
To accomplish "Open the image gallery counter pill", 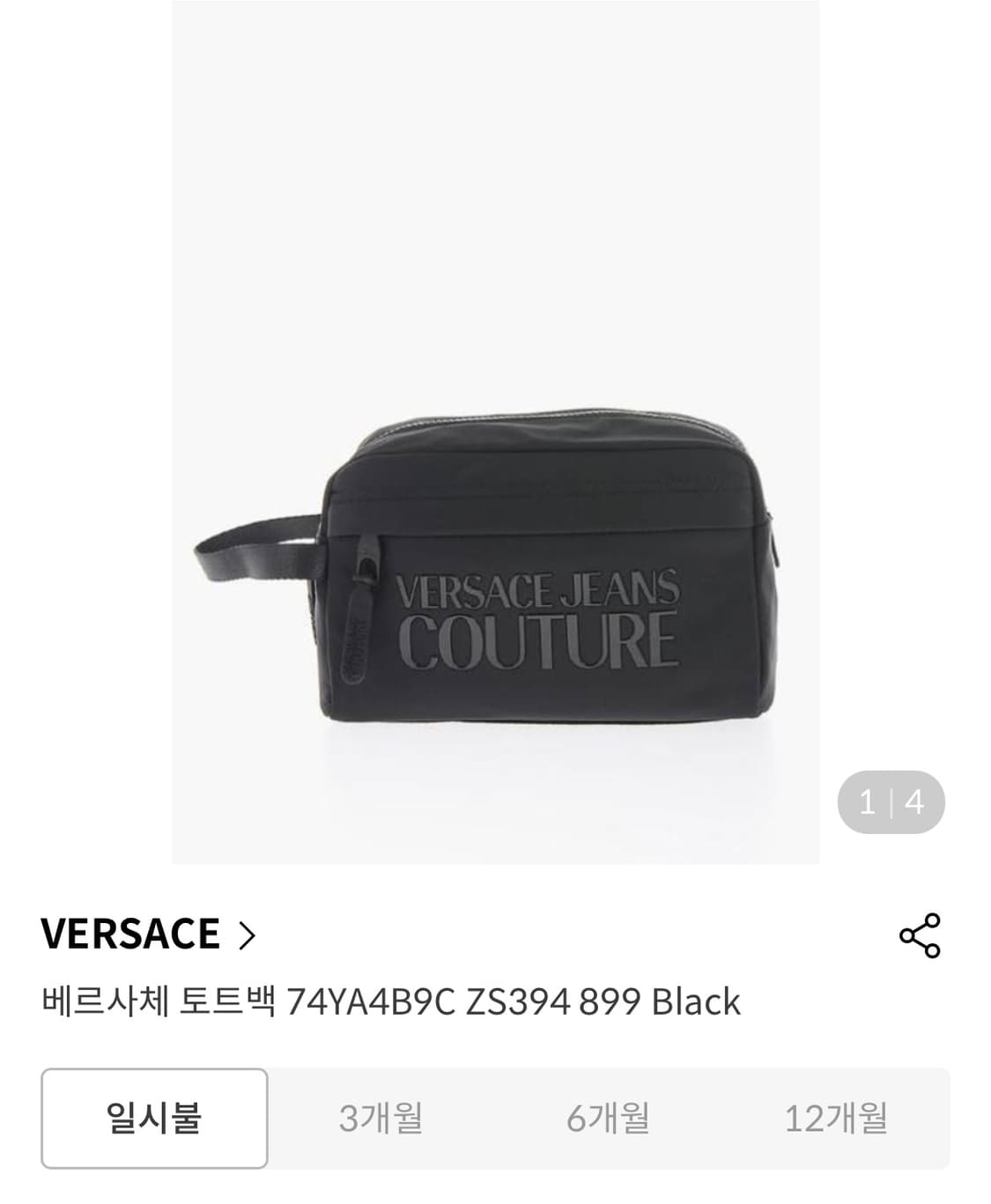I will pyautogui.click(x=889, y=800).
